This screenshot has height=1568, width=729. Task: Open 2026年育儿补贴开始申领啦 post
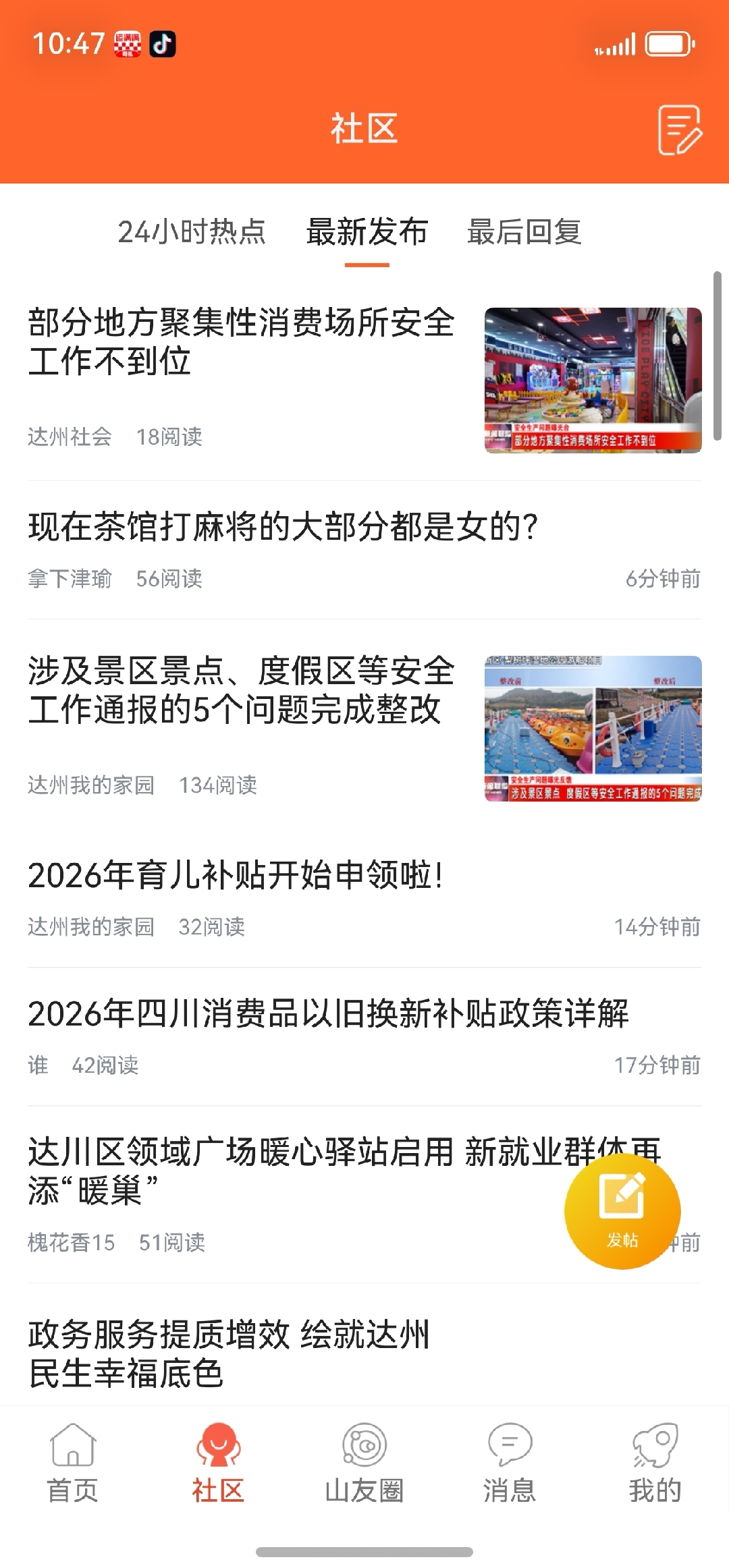tap(236, 875)
